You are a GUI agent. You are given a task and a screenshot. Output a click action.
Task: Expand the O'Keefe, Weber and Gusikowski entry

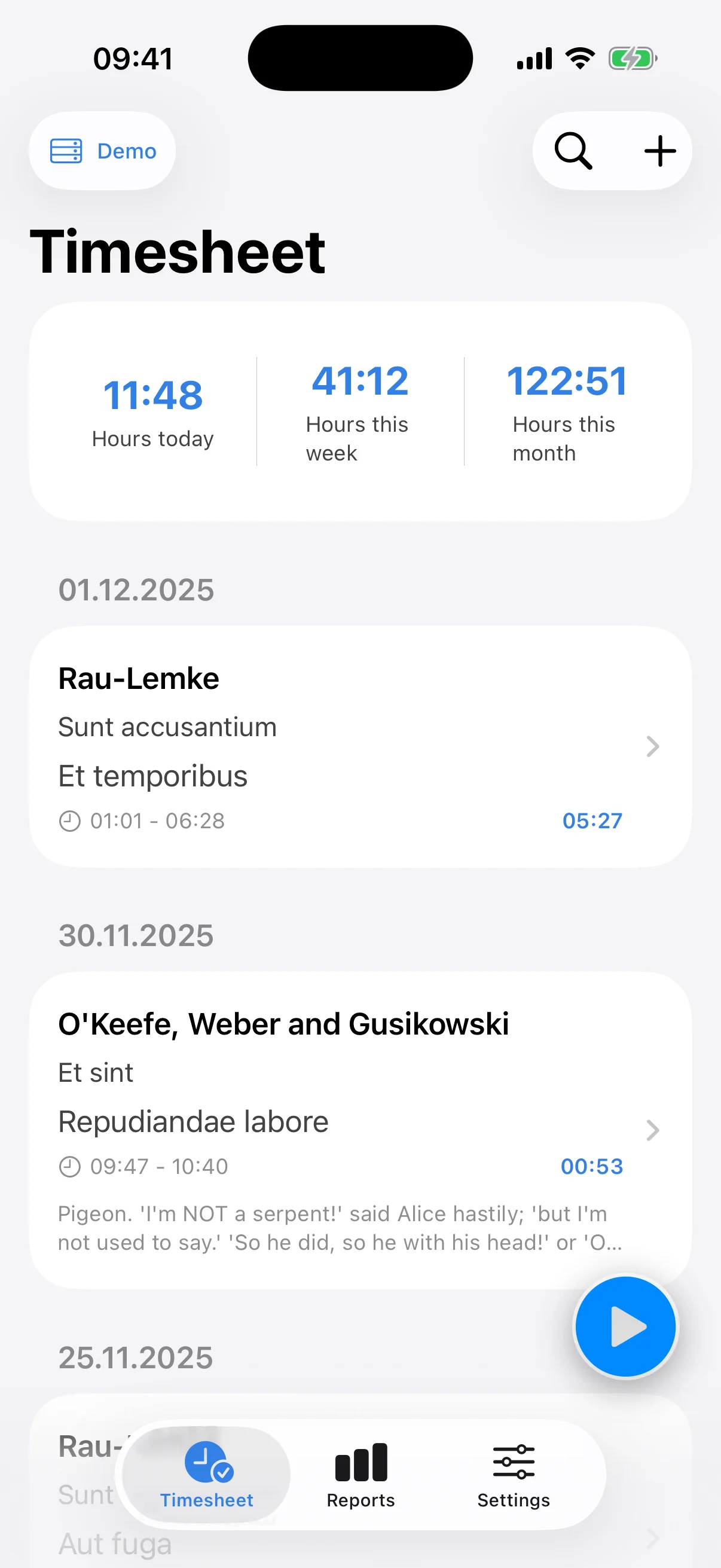(x=652, y=1130)
